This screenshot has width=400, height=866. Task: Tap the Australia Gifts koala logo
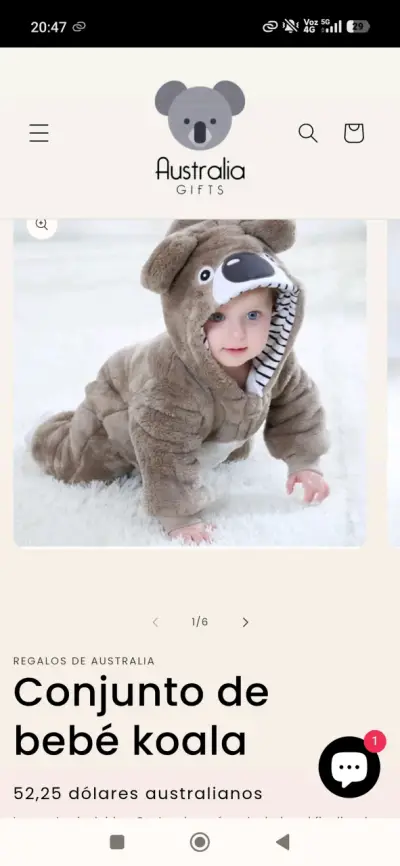tap(200, 138)
